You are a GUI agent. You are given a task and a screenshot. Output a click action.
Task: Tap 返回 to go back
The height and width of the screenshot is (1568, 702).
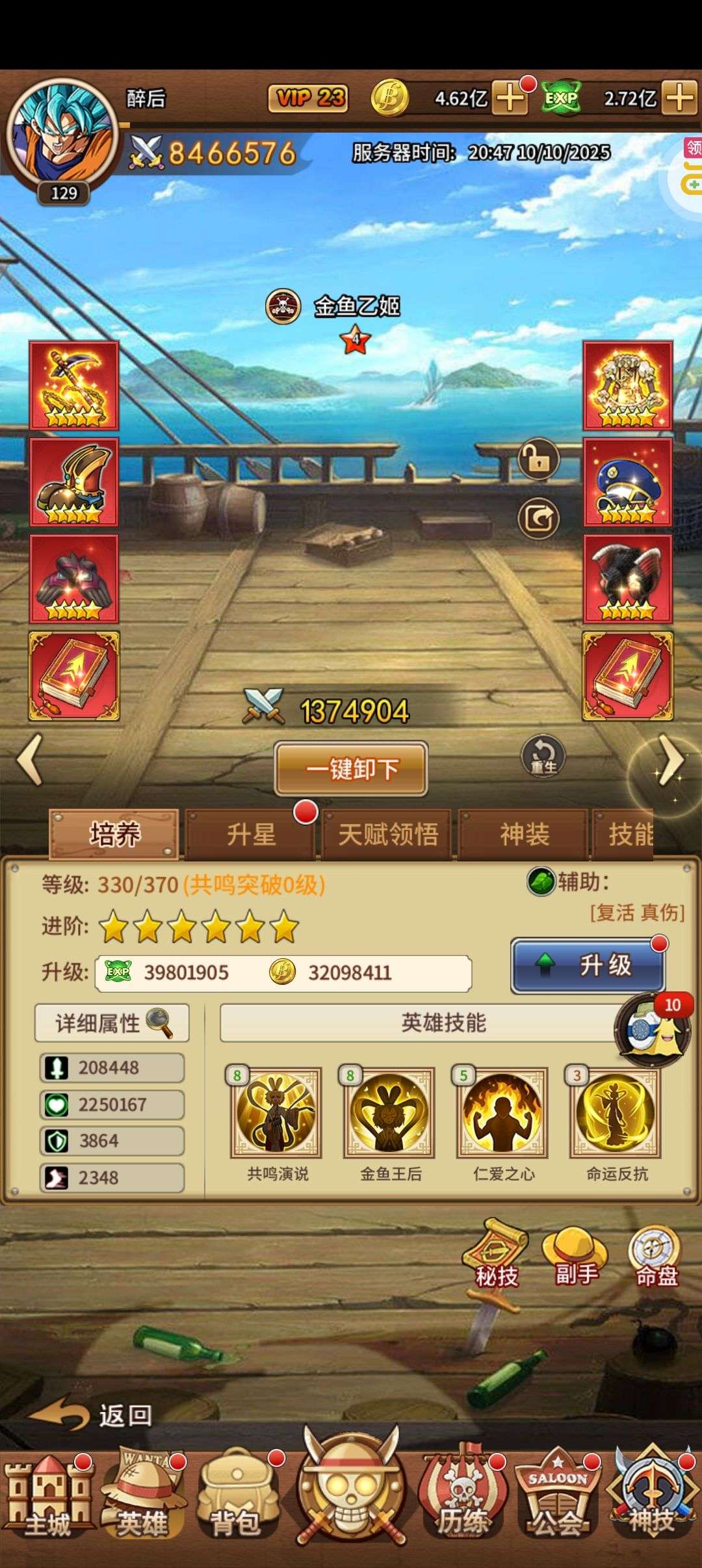coord(91,1415)
